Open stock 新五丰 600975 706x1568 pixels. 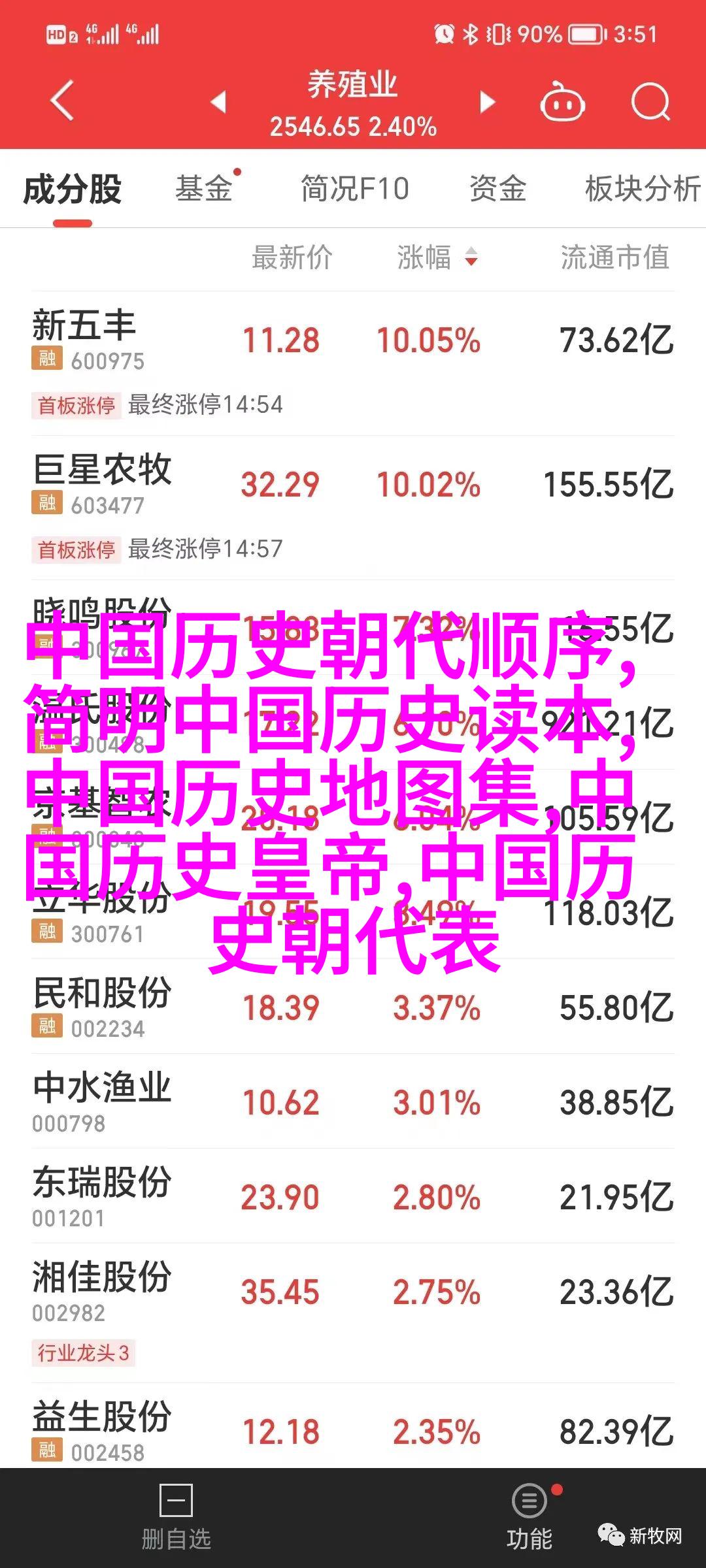click(x=353, y=363)
